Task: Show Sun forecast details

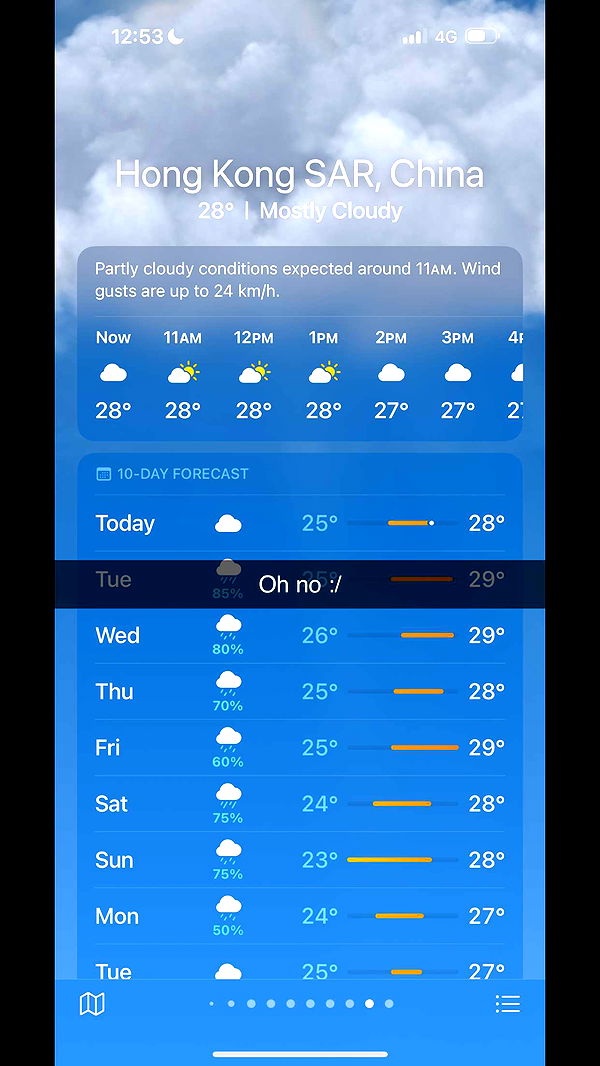Action: tap(300, 860)
